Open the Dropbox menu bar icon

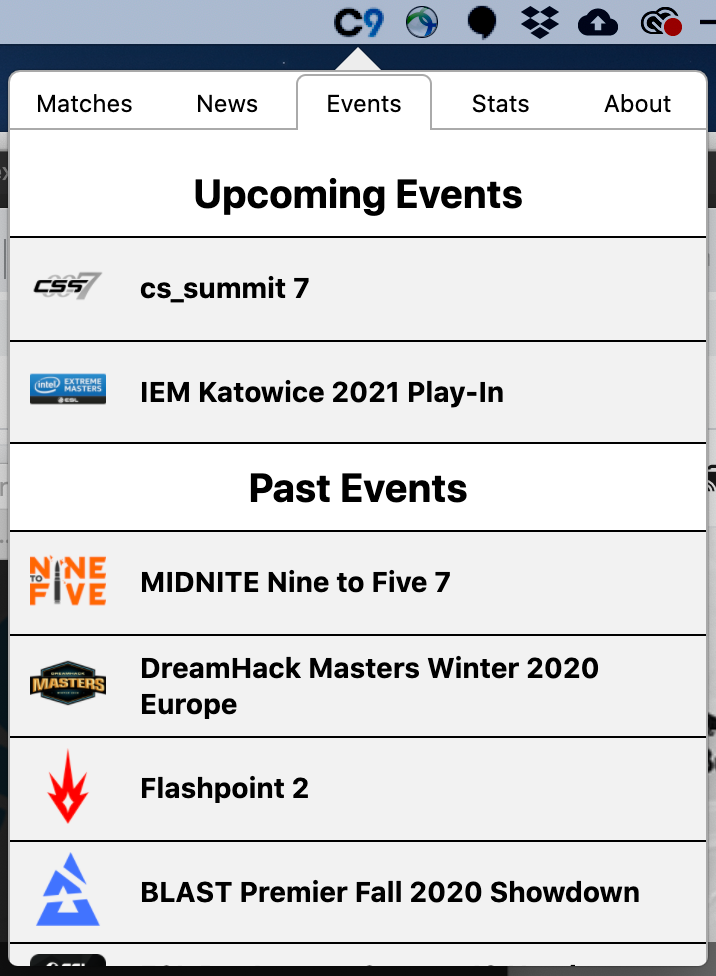point(540,22)
